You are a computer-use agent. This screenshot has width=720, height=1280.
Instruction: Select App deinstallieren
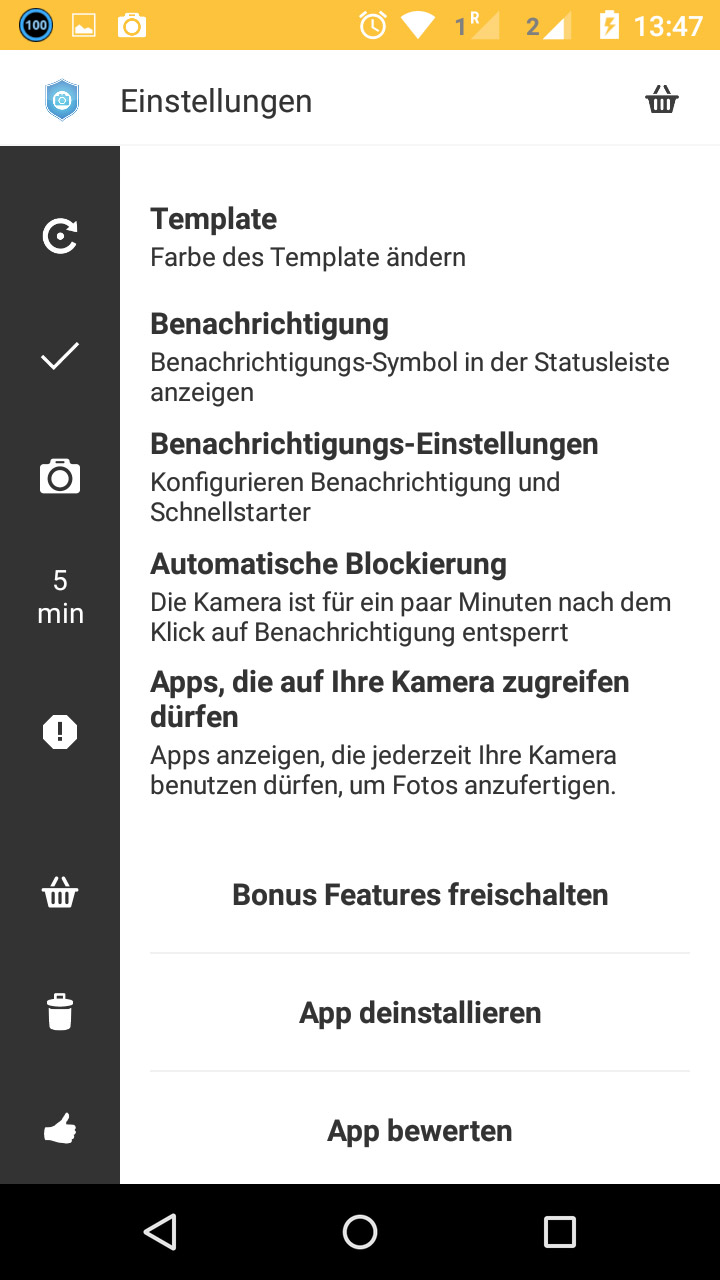click(x=420, y=1012)
